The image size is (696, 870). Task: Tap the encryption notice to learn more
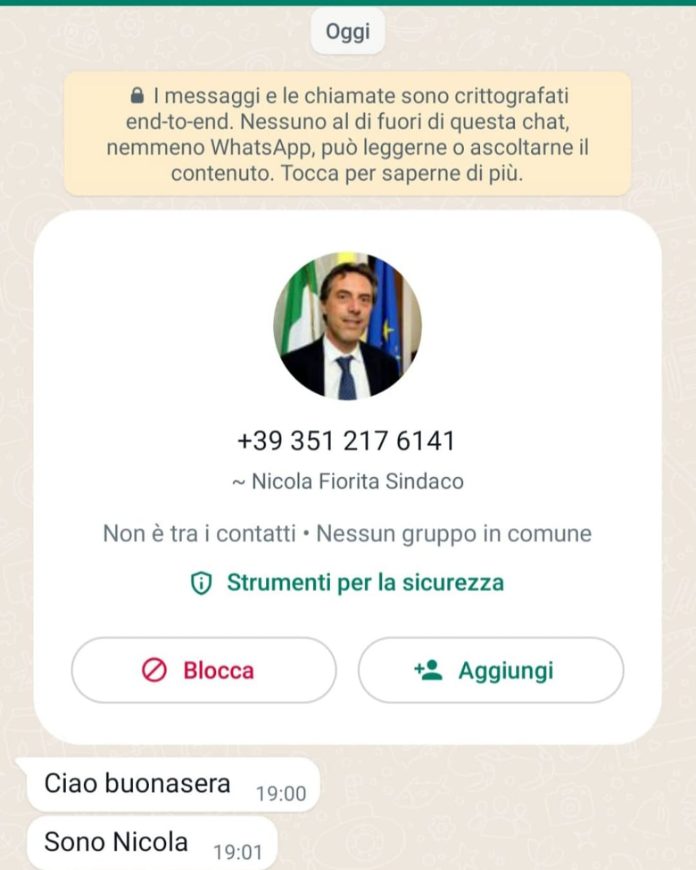[347, 135]
